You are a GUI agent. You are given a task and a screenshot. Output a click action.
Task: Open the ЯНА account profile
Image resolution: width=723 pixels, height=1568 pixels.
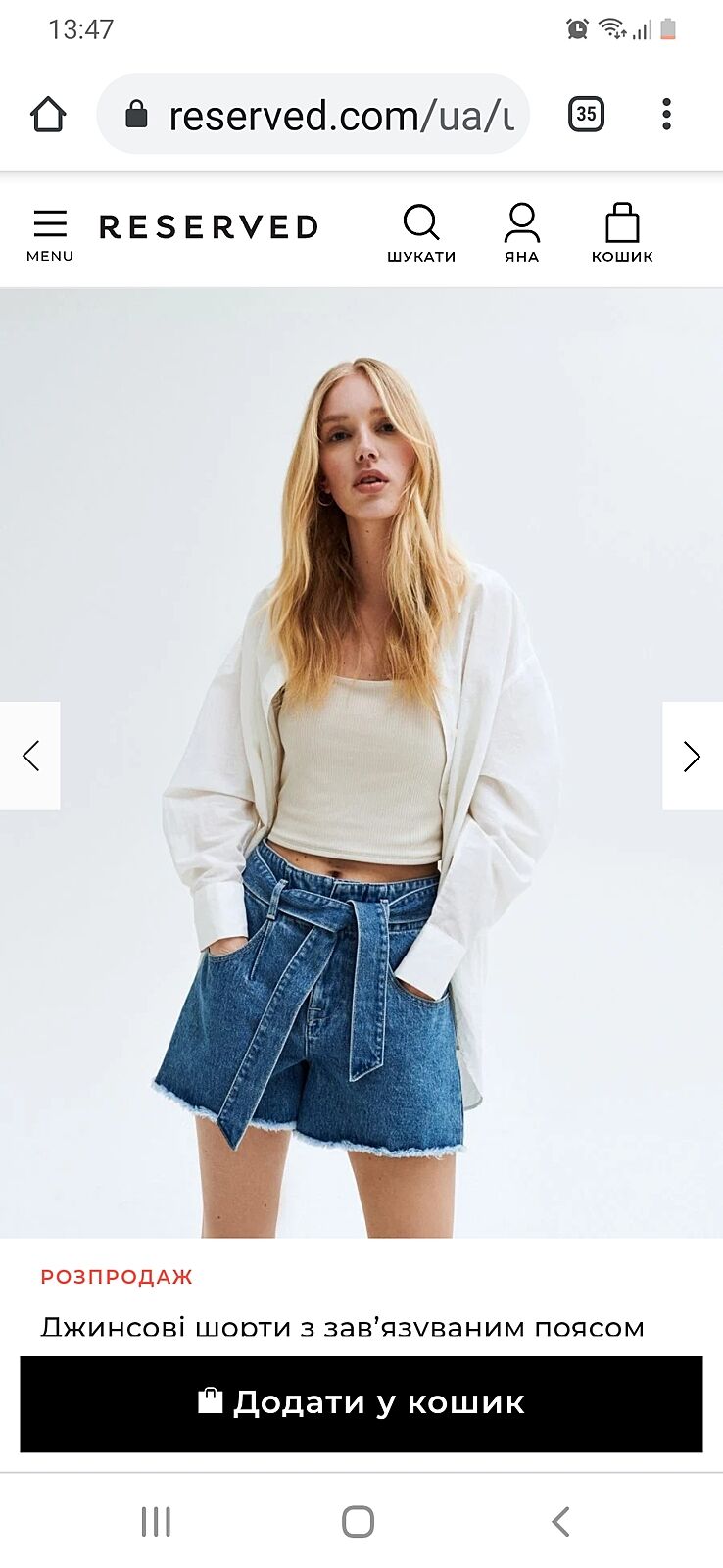[521, 234]
